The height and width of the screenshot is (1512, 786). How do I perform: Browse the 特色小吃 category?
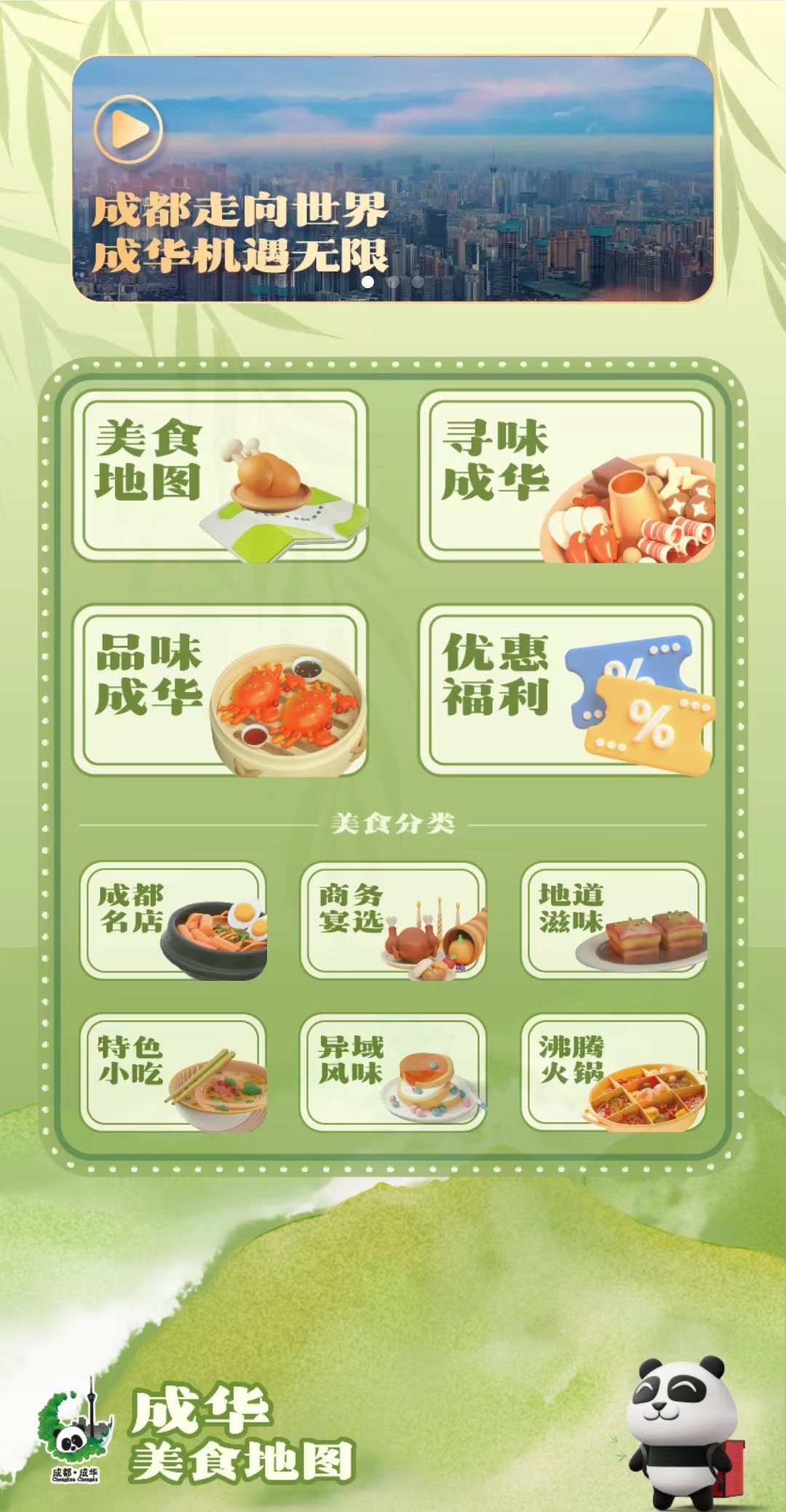(173, 1073)
